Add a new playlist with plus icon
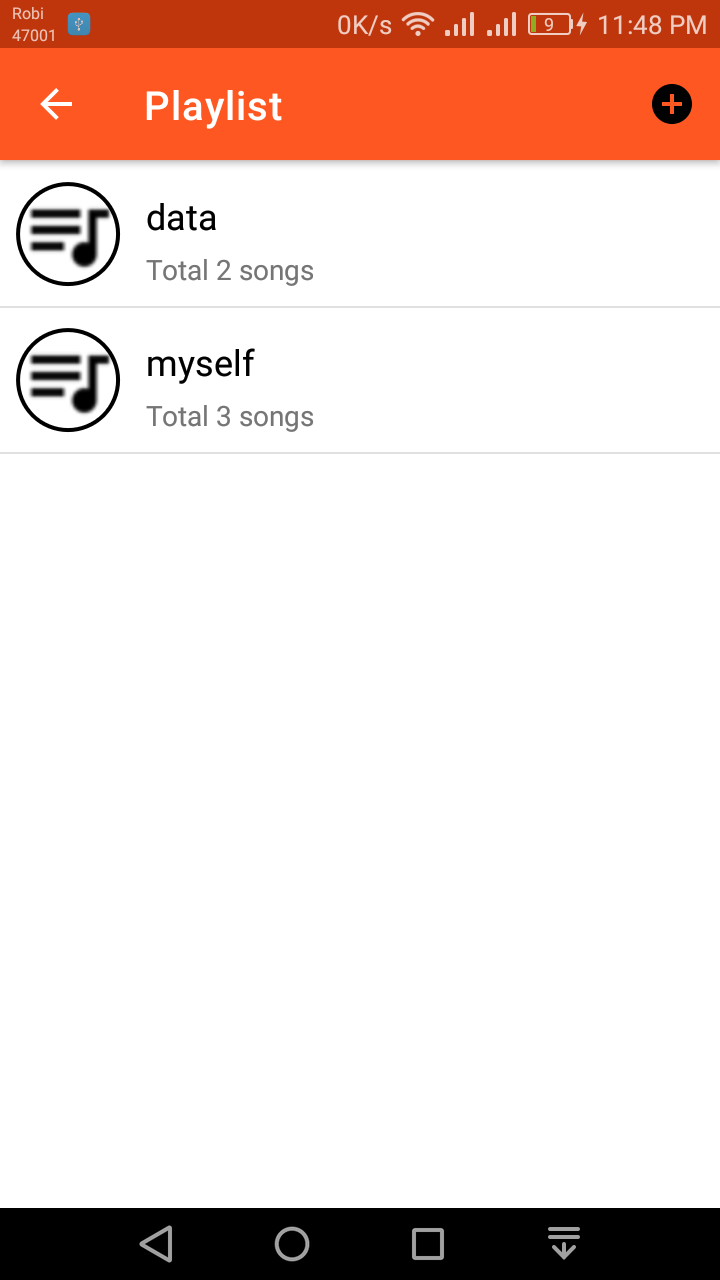Viewport: 720px width, 1280px height. pos(671,104)
